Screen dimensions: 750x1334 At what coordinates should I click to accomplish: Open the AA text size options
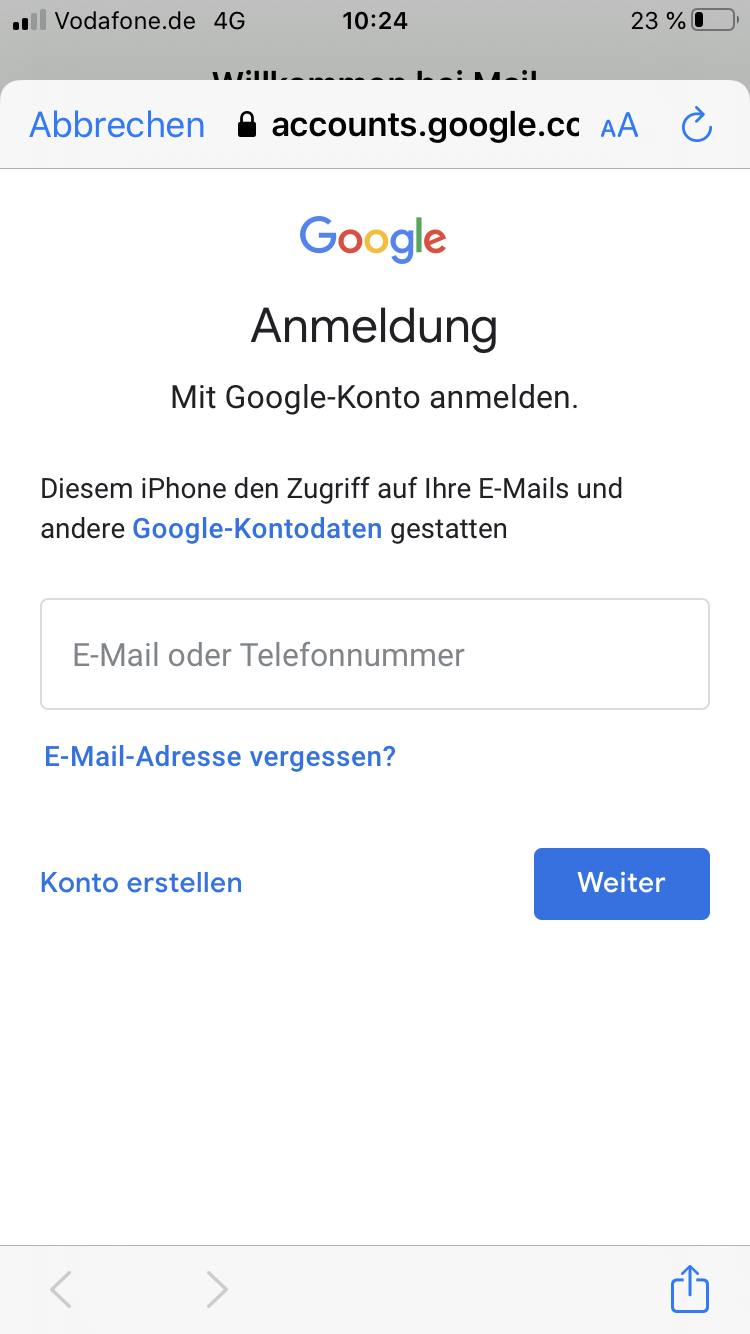point(619,126)
